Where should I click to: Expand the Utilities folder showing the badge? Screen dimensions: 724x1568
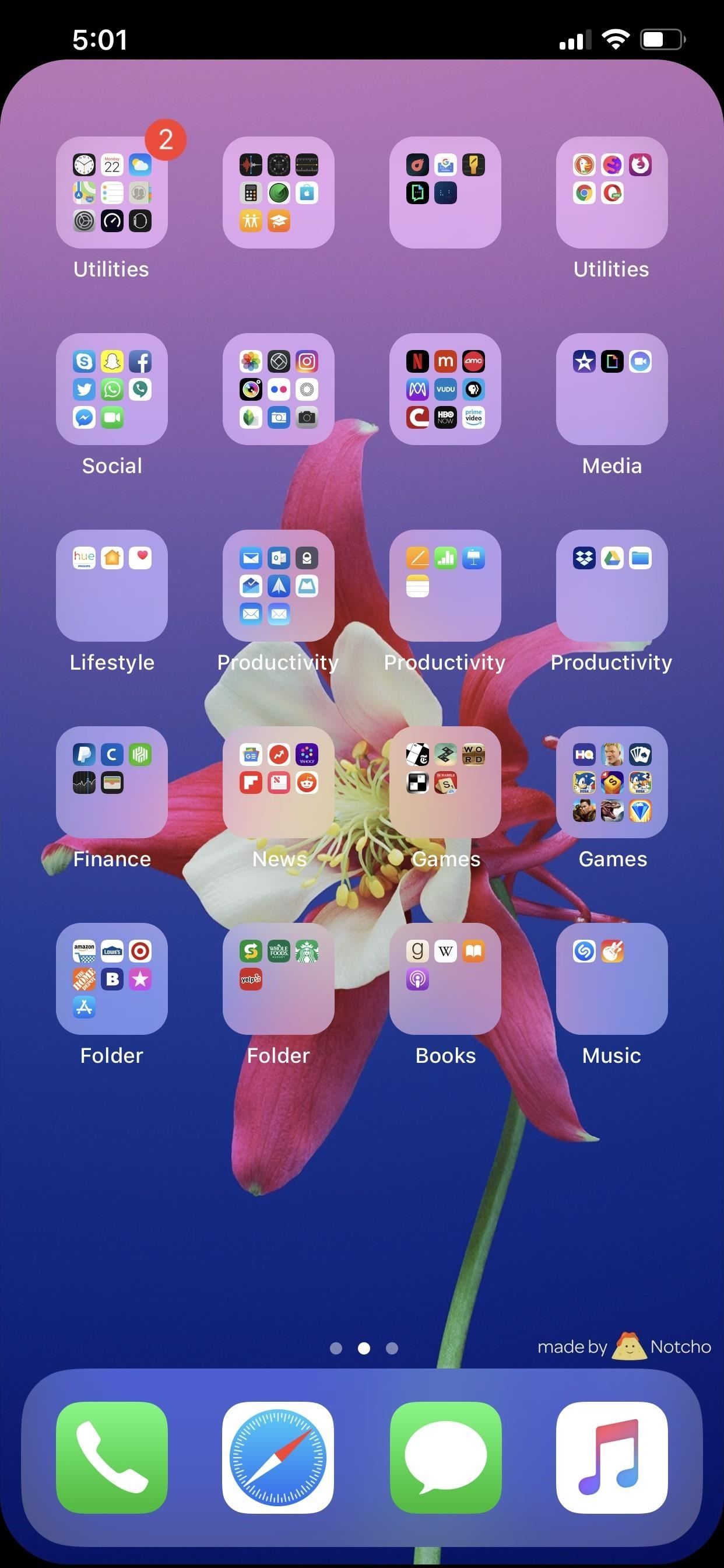click(x=112, y=194)
